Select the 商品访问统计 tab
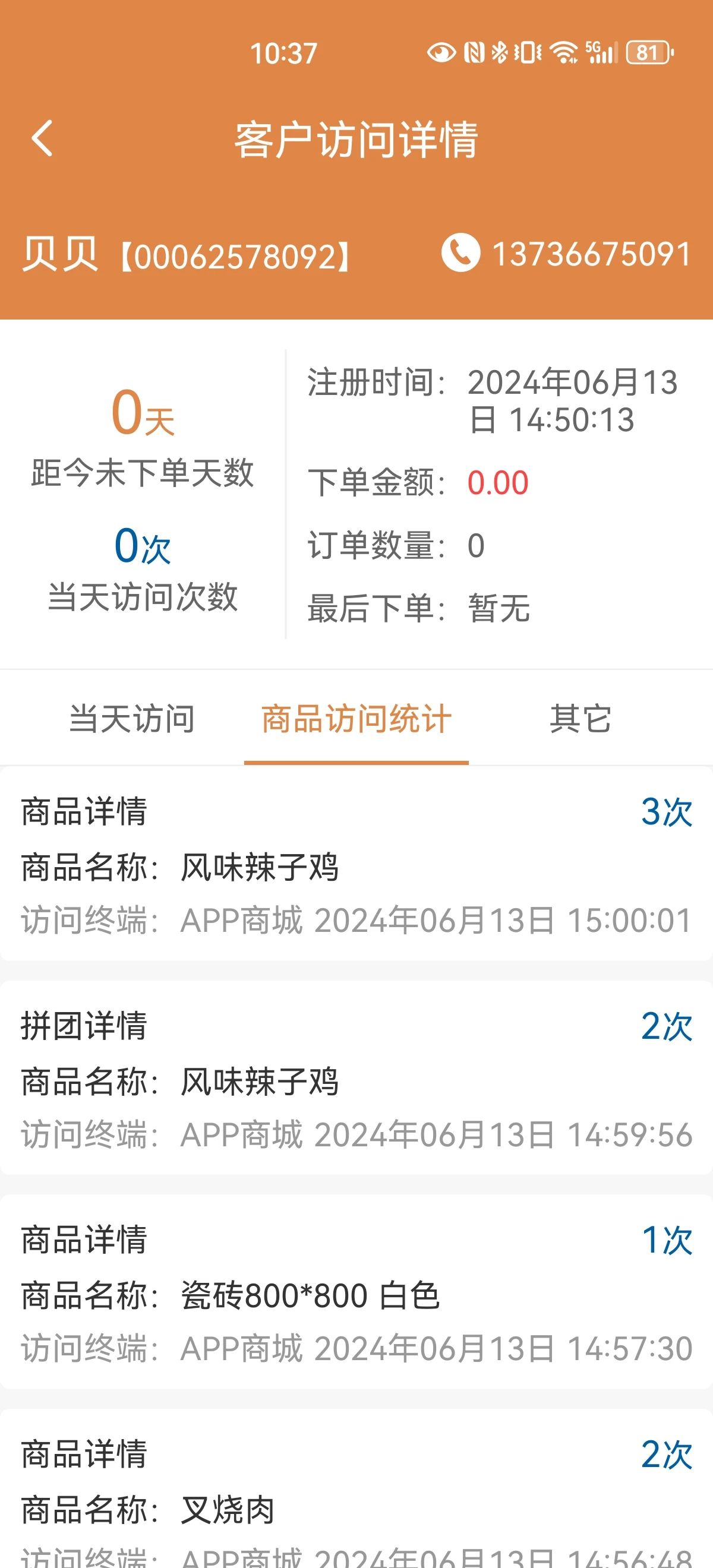Viewport: 713px width, 1568px height. pos(356,719)
